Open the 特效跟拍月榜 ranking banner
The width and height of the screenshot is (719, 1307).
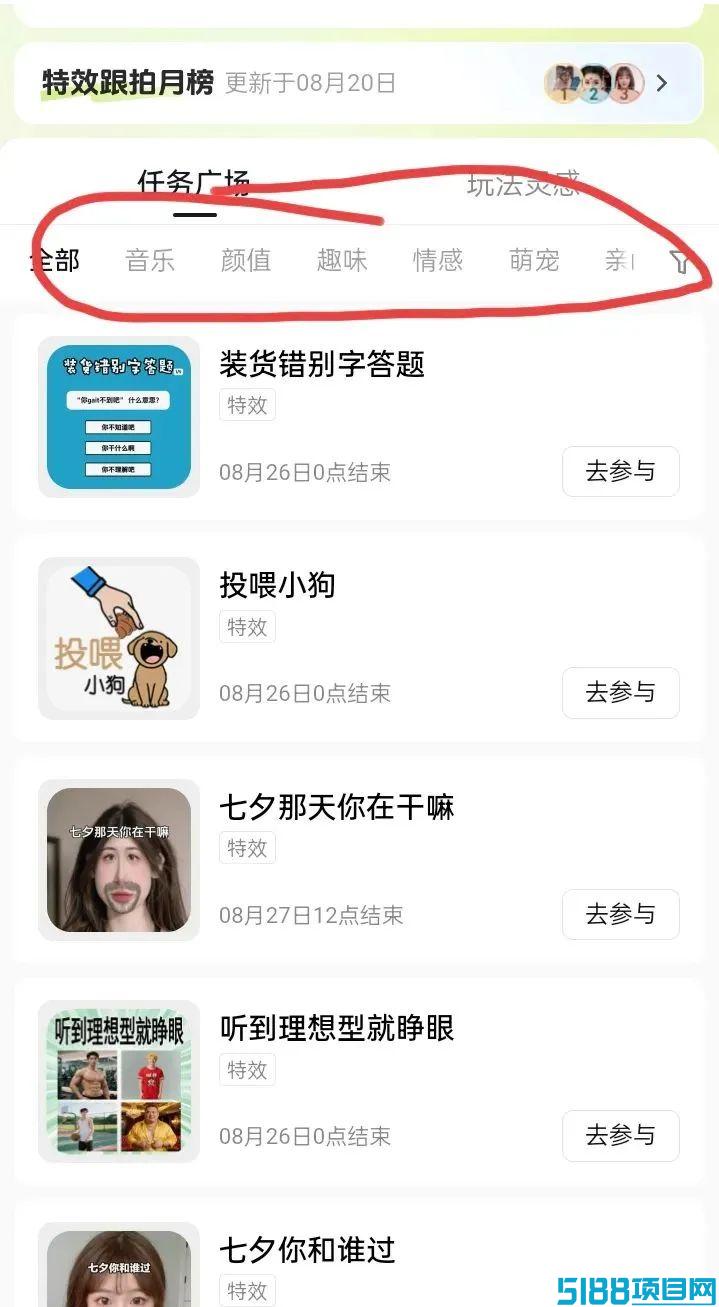(359, 83)
